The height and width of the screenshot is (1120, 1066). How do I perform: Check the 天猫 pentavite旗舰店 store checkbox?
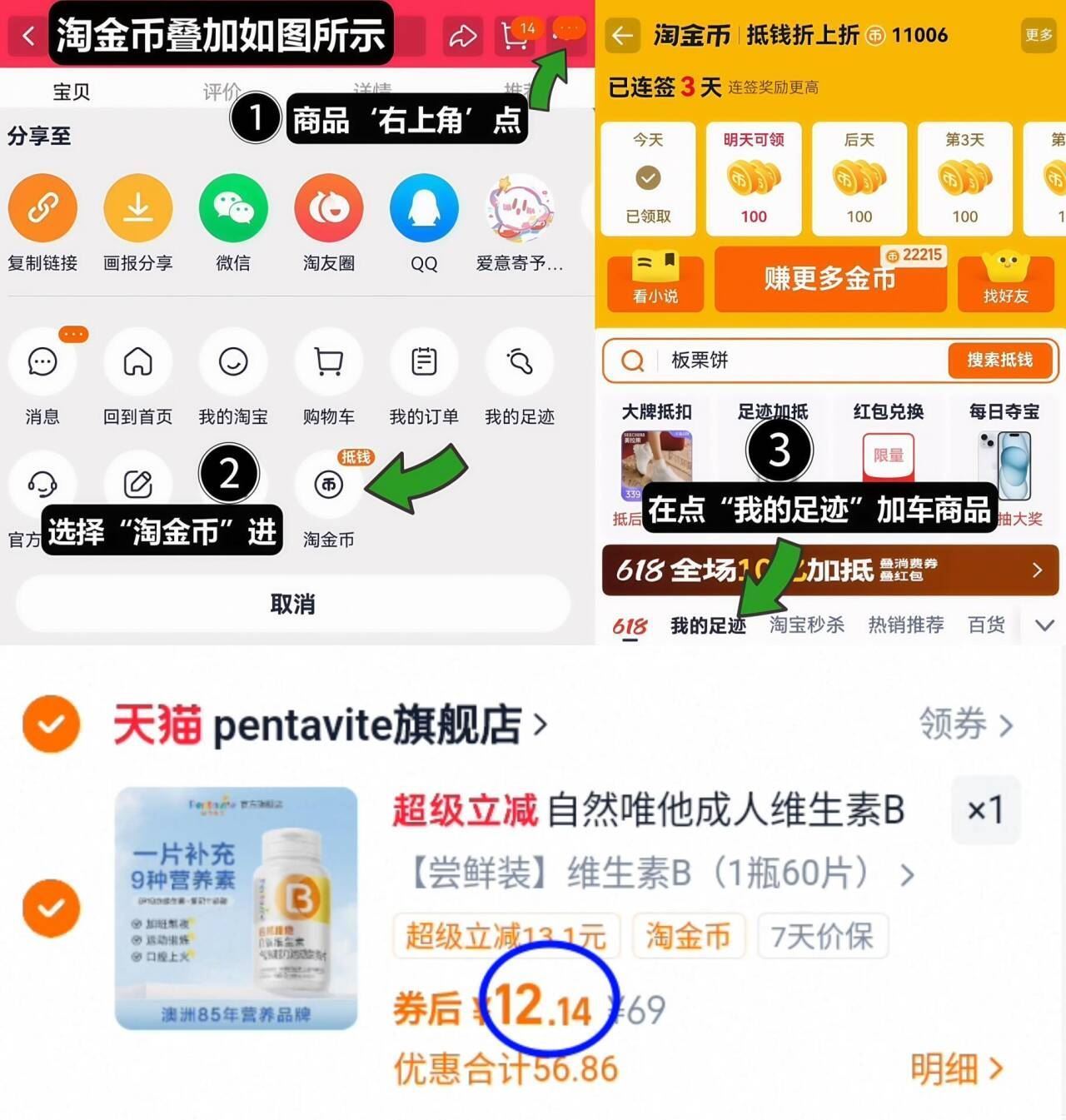[x=51, y=724]
